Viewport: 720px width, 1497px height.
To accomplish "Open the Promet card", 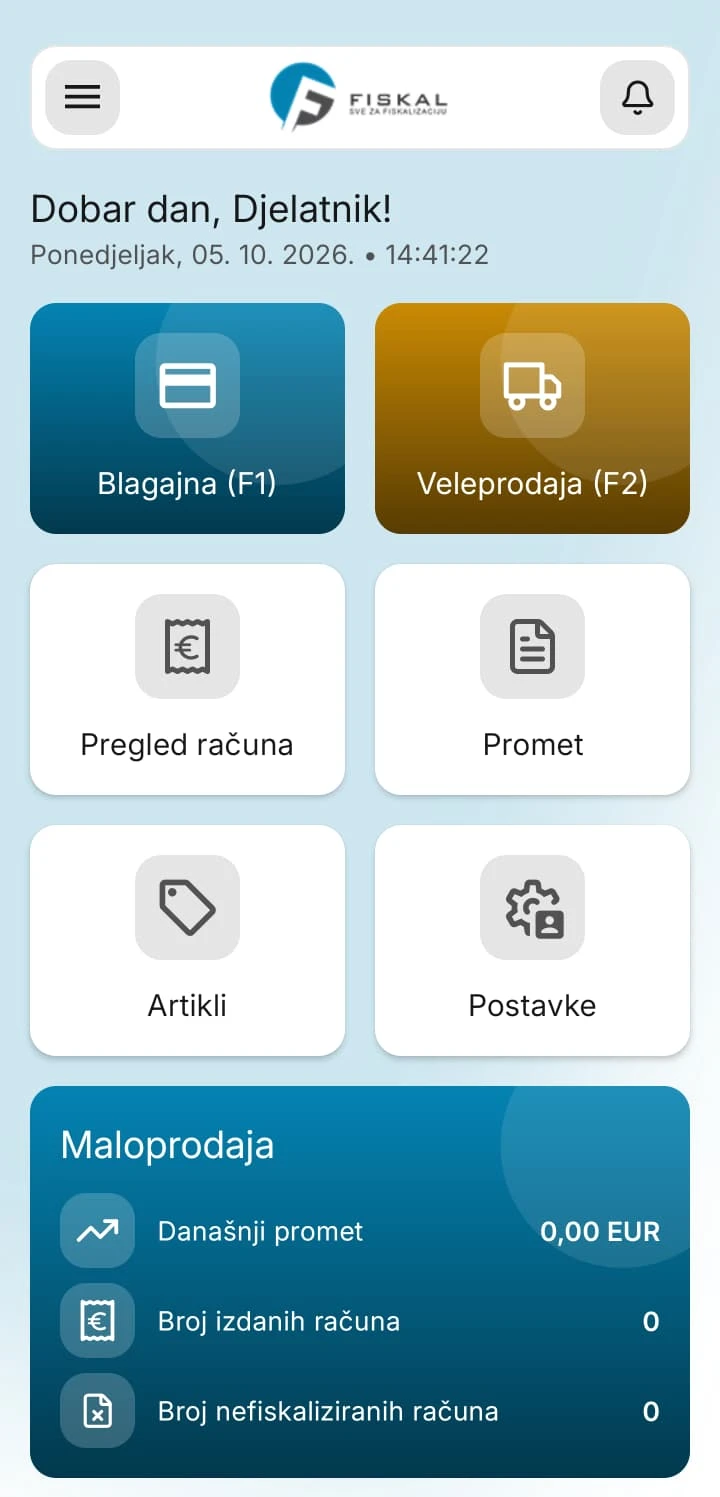I will pos(532,679).
